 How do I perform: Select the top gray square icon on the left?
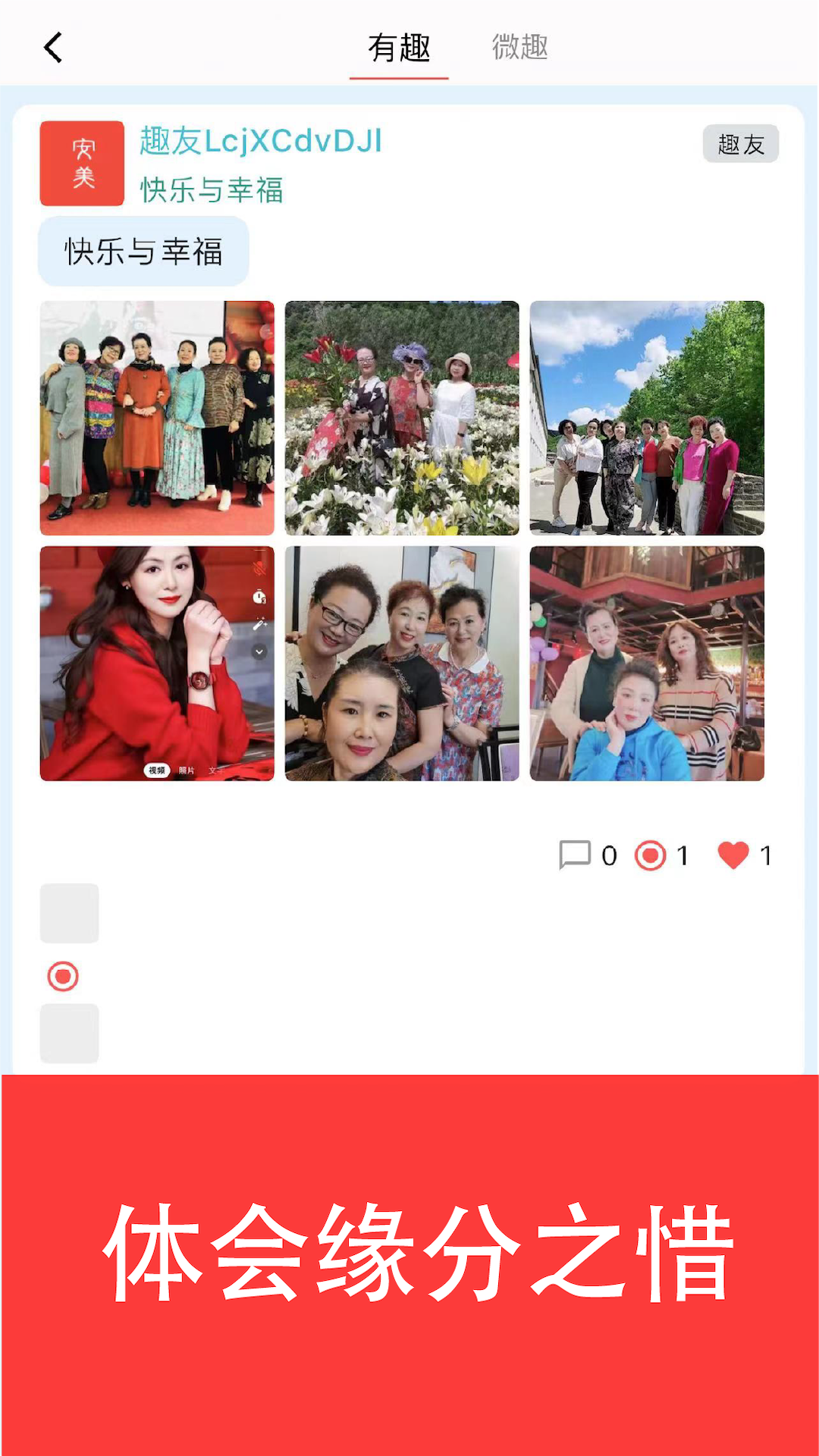coord(69,914)
